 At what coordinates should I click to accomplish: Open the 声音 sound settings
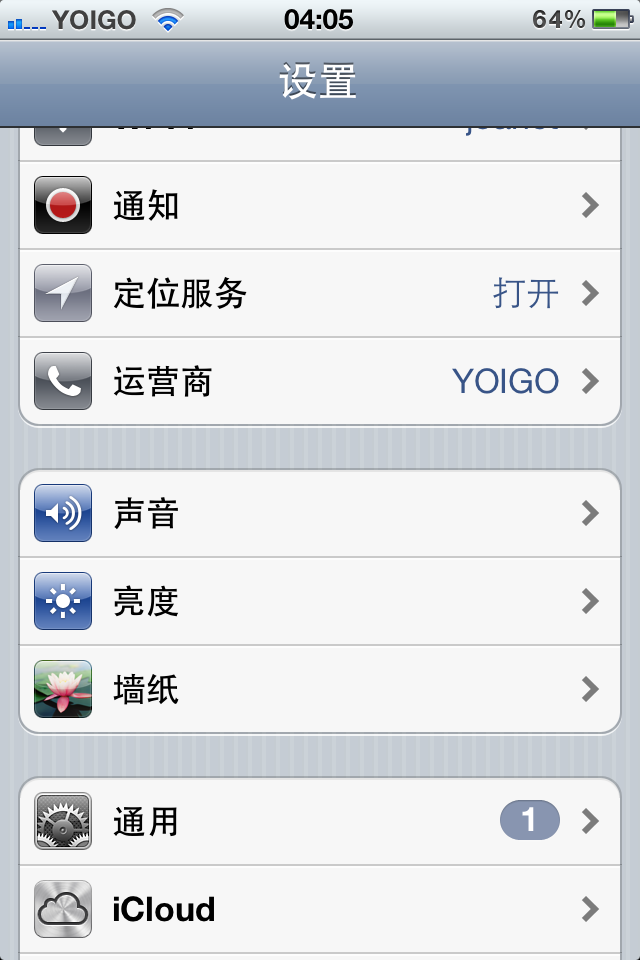tap(320, 514)
